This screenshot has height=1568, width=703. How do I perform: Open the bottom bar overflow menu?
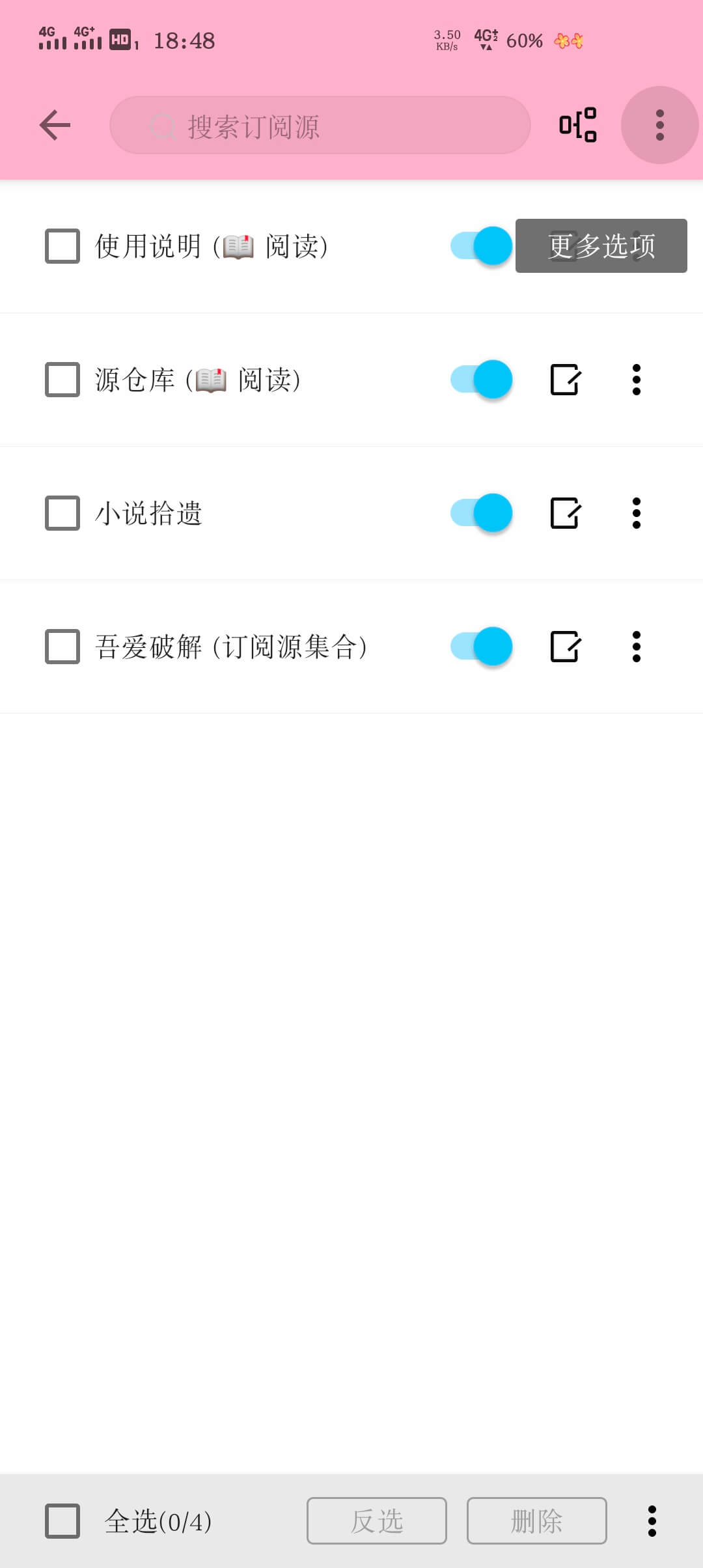pos(652,1521)
